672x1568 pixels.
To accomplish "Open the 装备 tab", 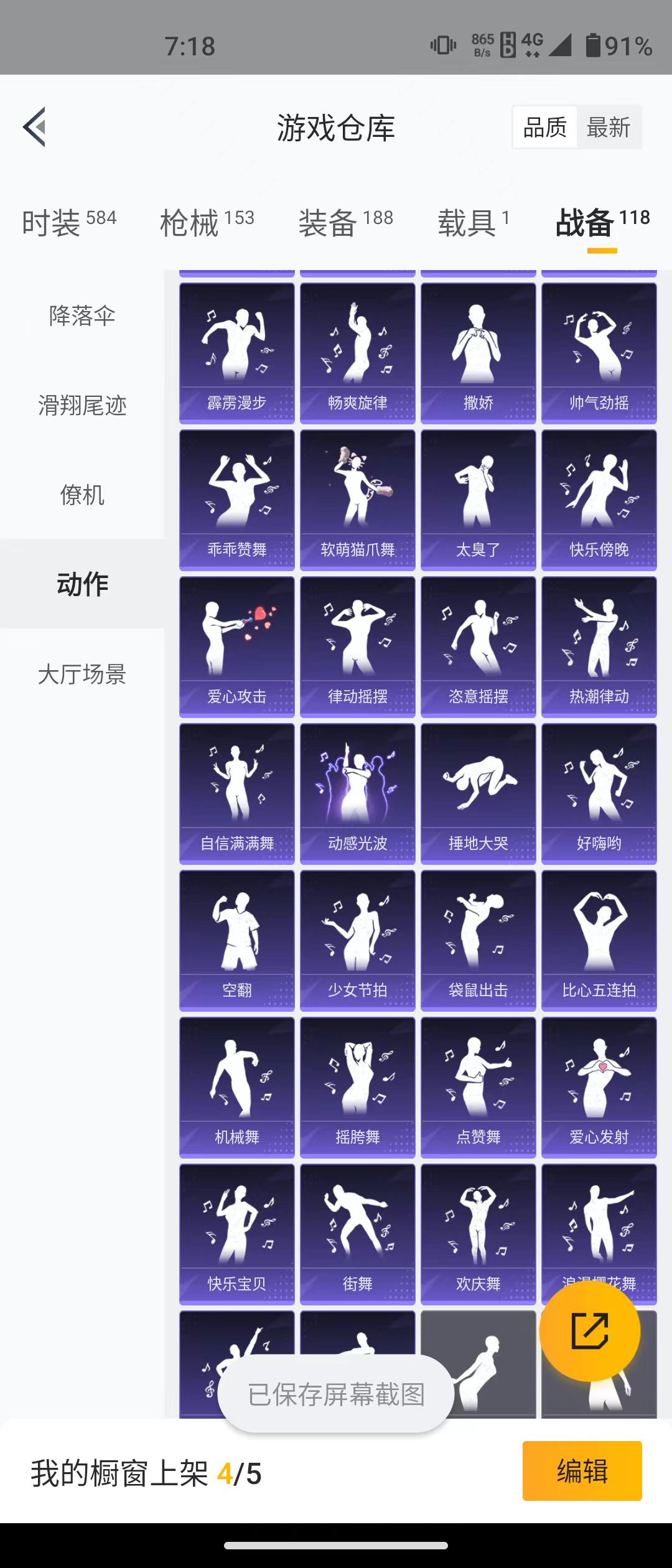I will tap(345, 223).
